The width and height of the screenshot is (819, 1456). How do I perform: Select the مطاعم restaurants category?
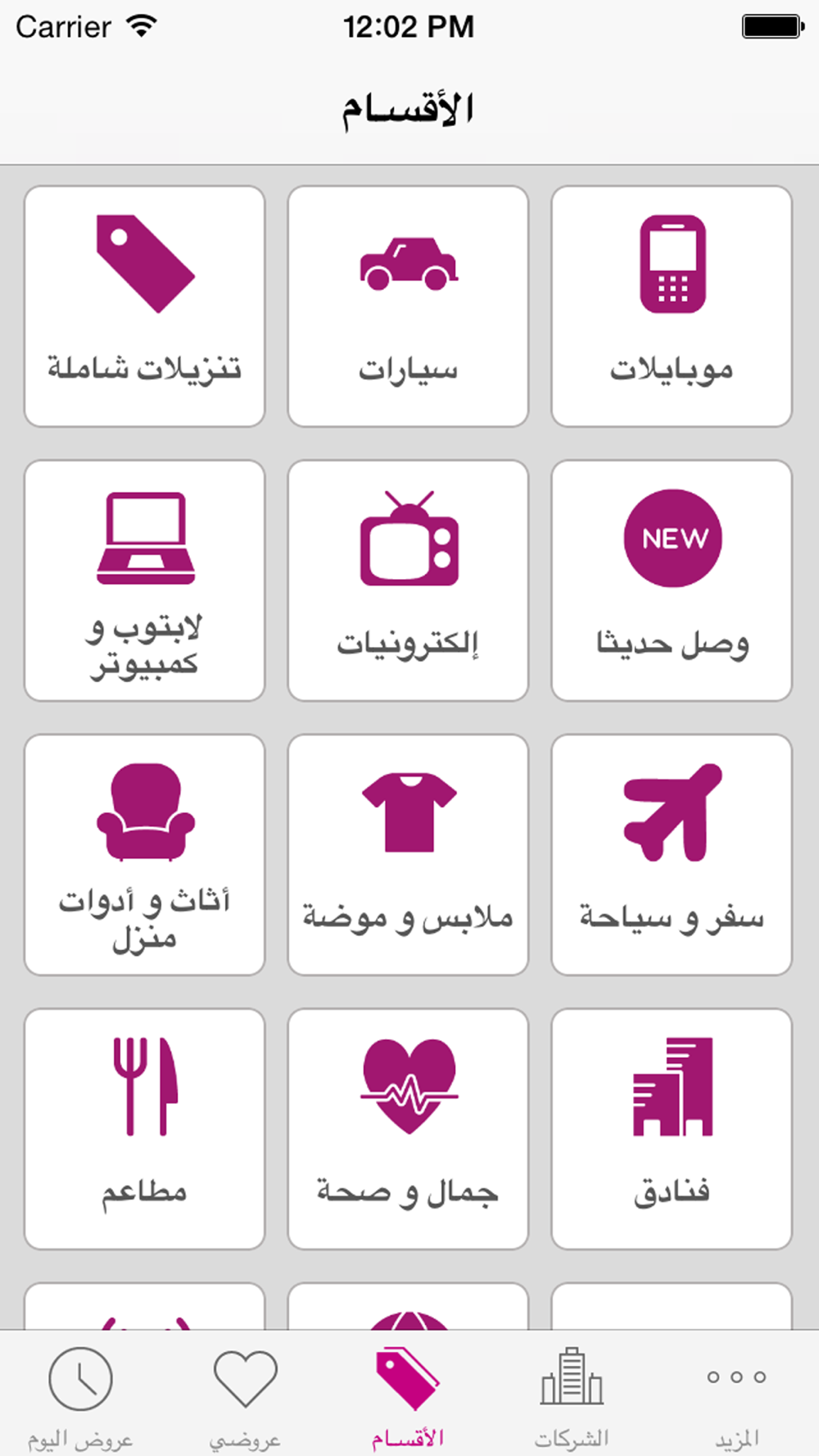(145, 1129)
